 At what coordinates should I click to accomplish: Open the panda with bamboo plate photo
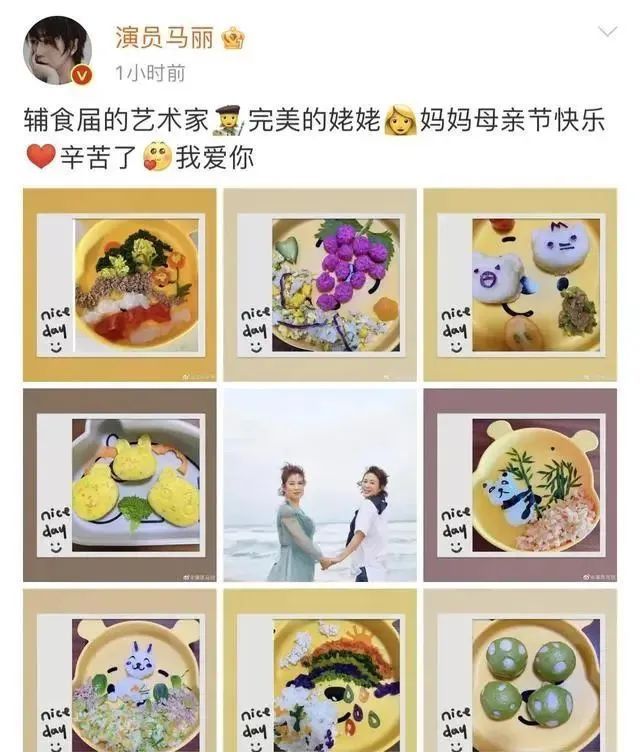point(520,485)
